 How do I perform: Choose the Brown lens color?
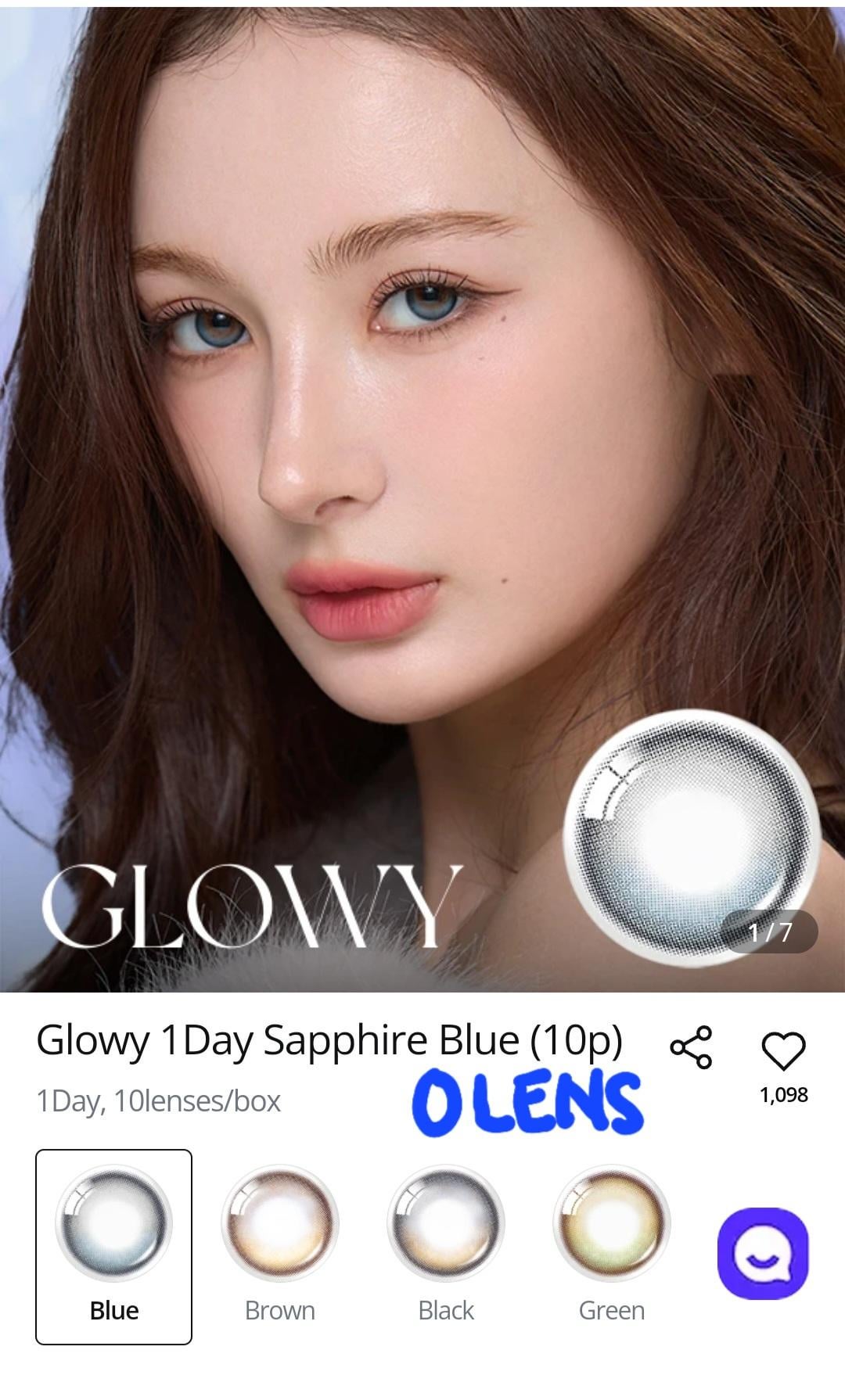click(279, 1247)
